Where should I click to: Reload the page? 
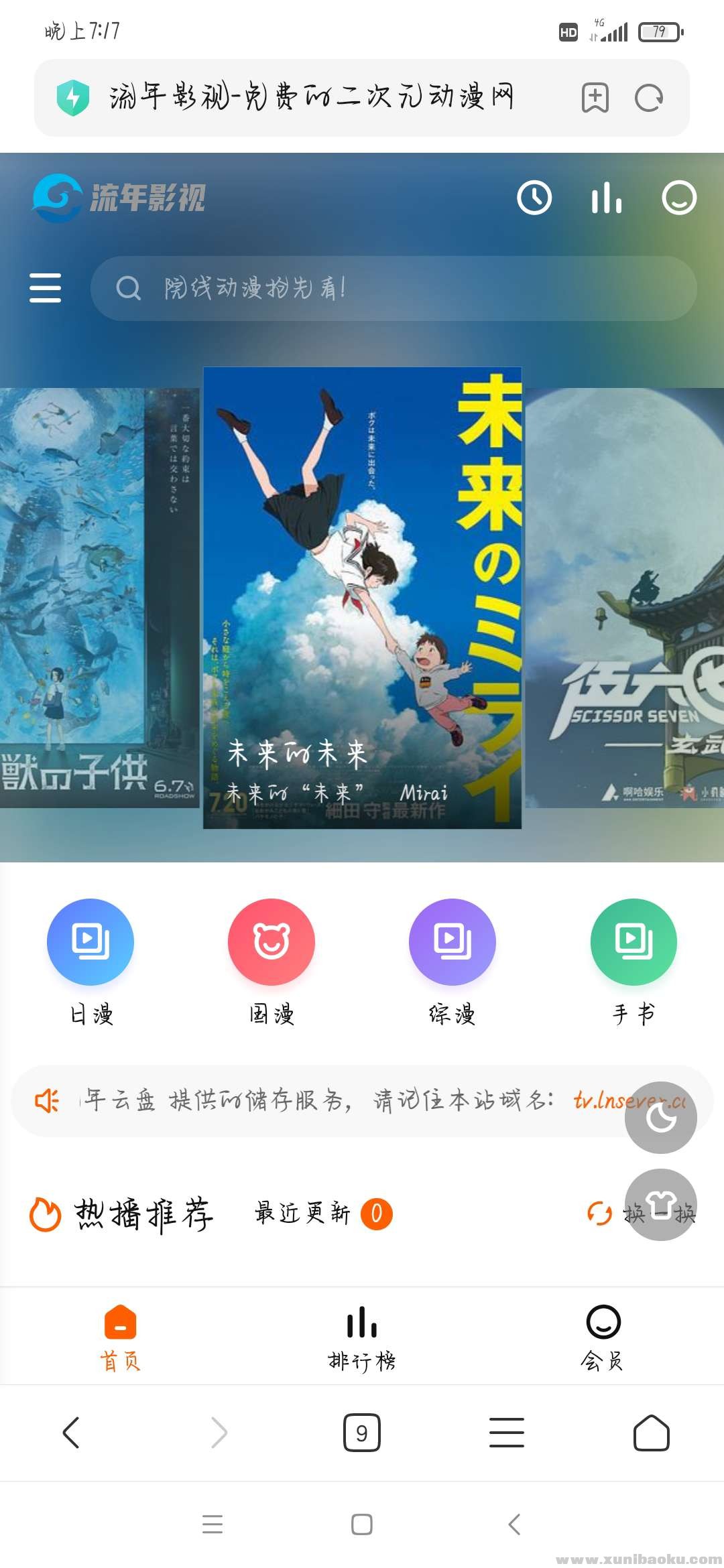pos(649,98)
